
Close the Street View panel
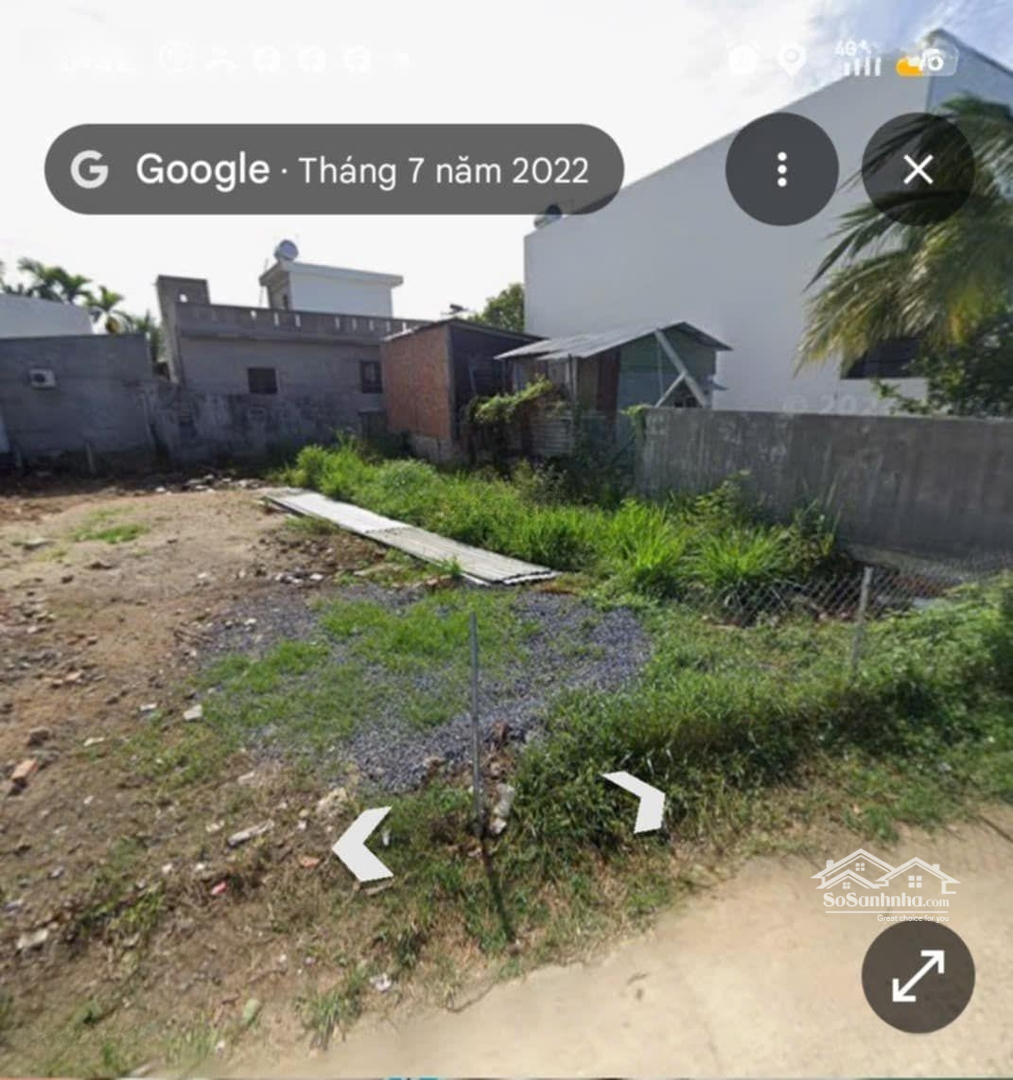[x=917, y=169]
